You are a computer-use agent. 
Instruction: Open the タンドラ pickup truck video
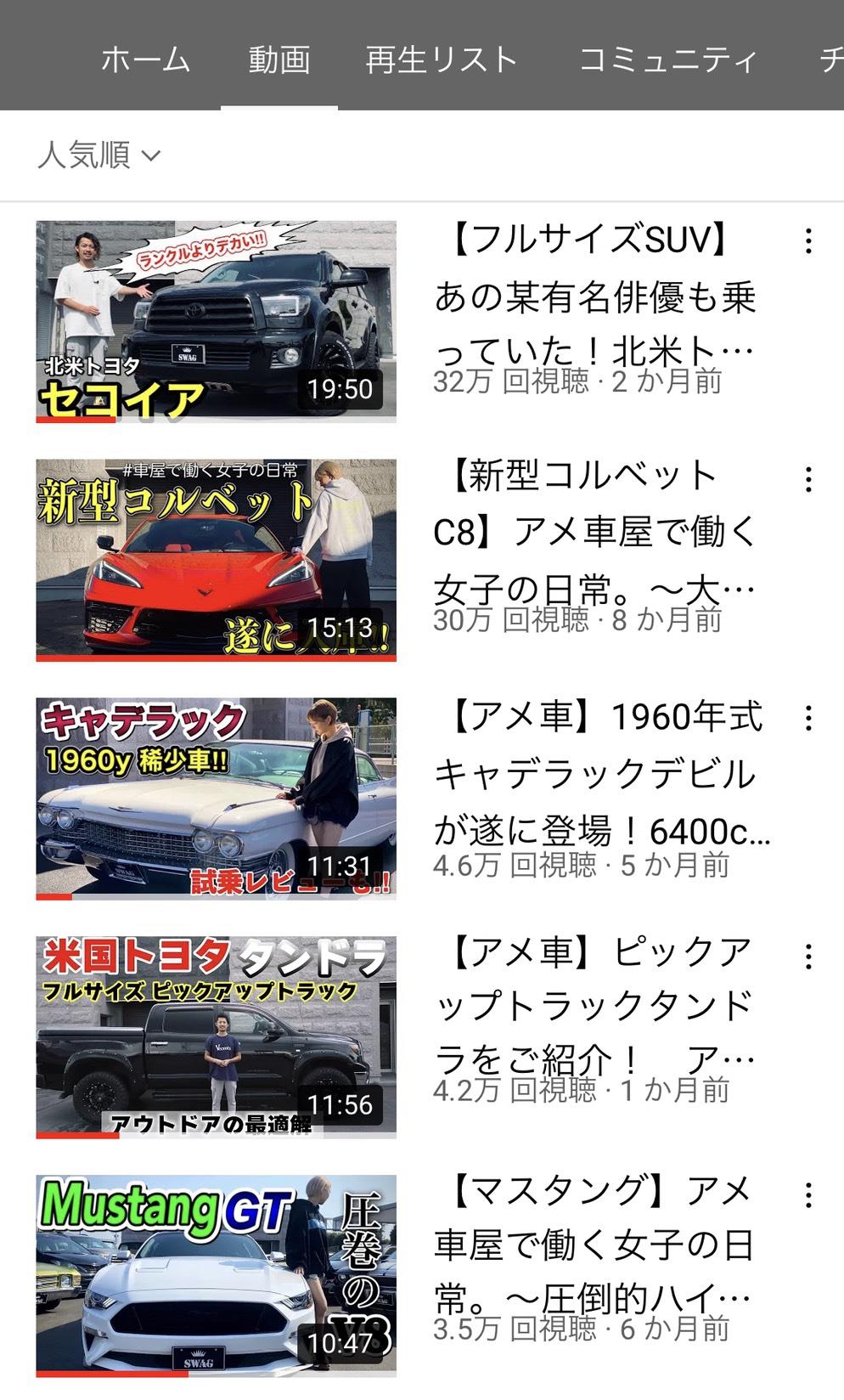(x=216, y=1037)
